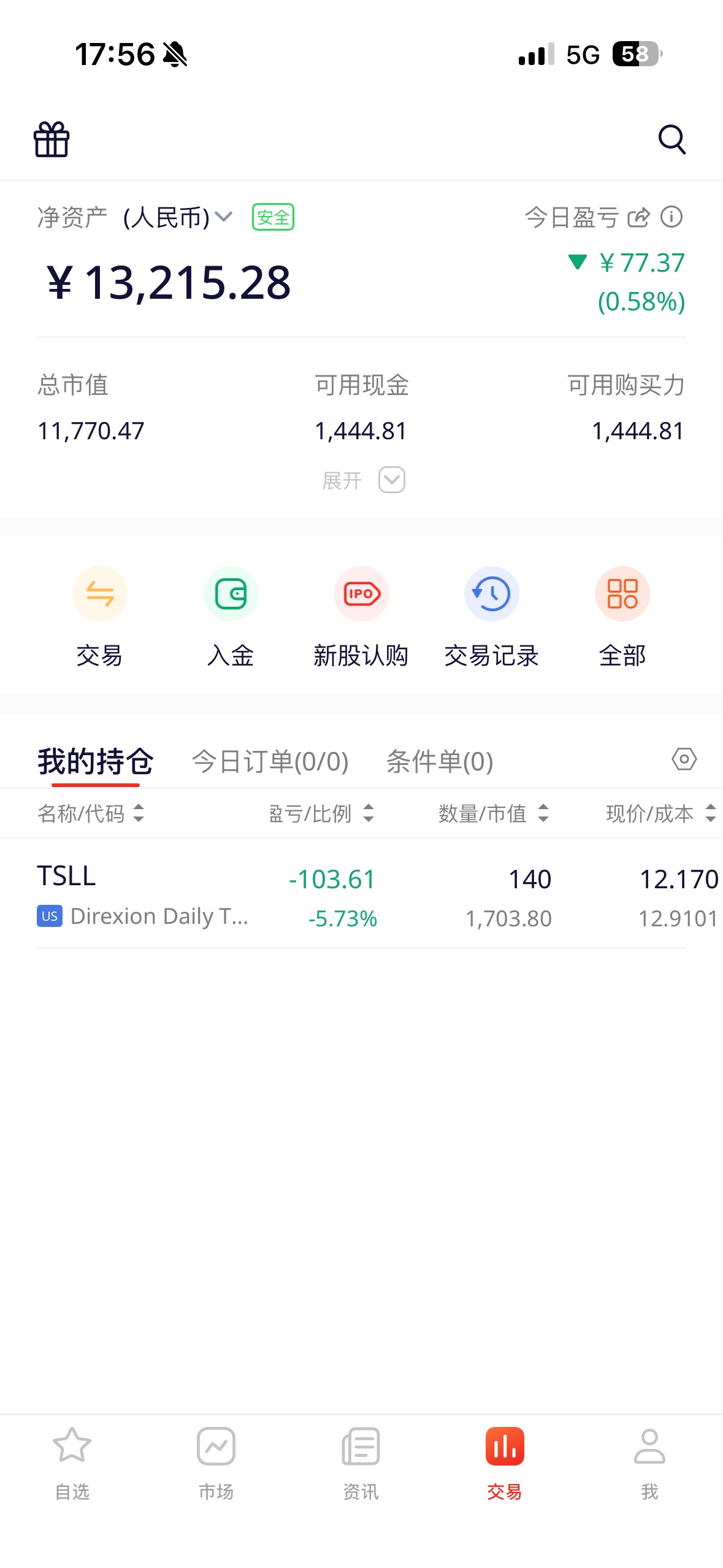Change the 人民币 currency dropdown
This screenshot has width=723, height=1568.
tap(178, 217)
